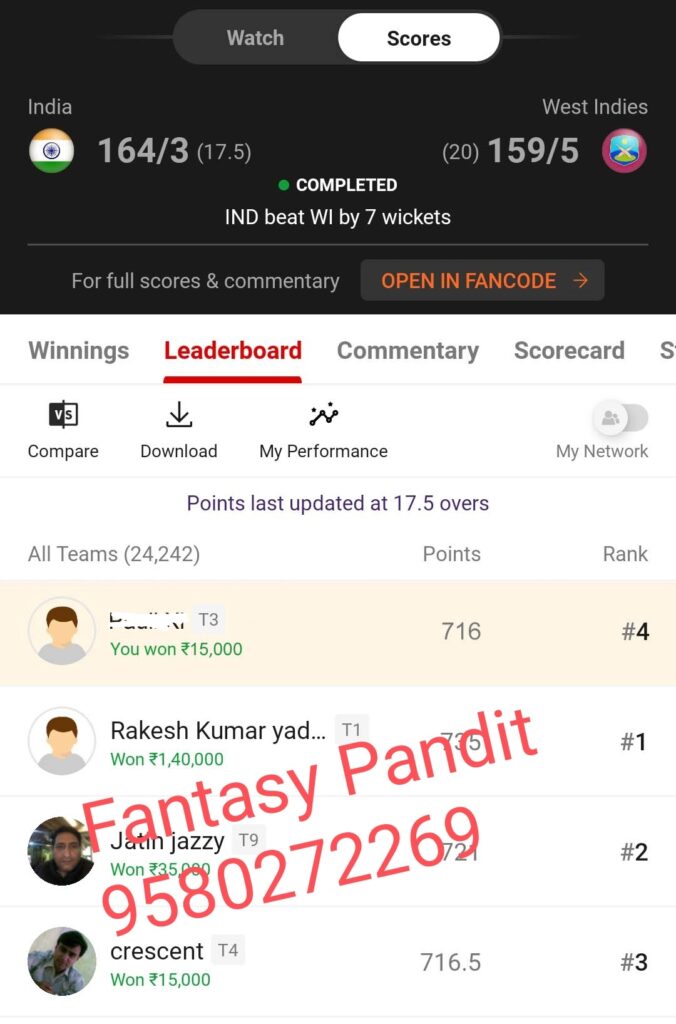This screenshot has height=1024, width=676.
Task: Open full scores in FanCode
Action: (x=482, y=281)
